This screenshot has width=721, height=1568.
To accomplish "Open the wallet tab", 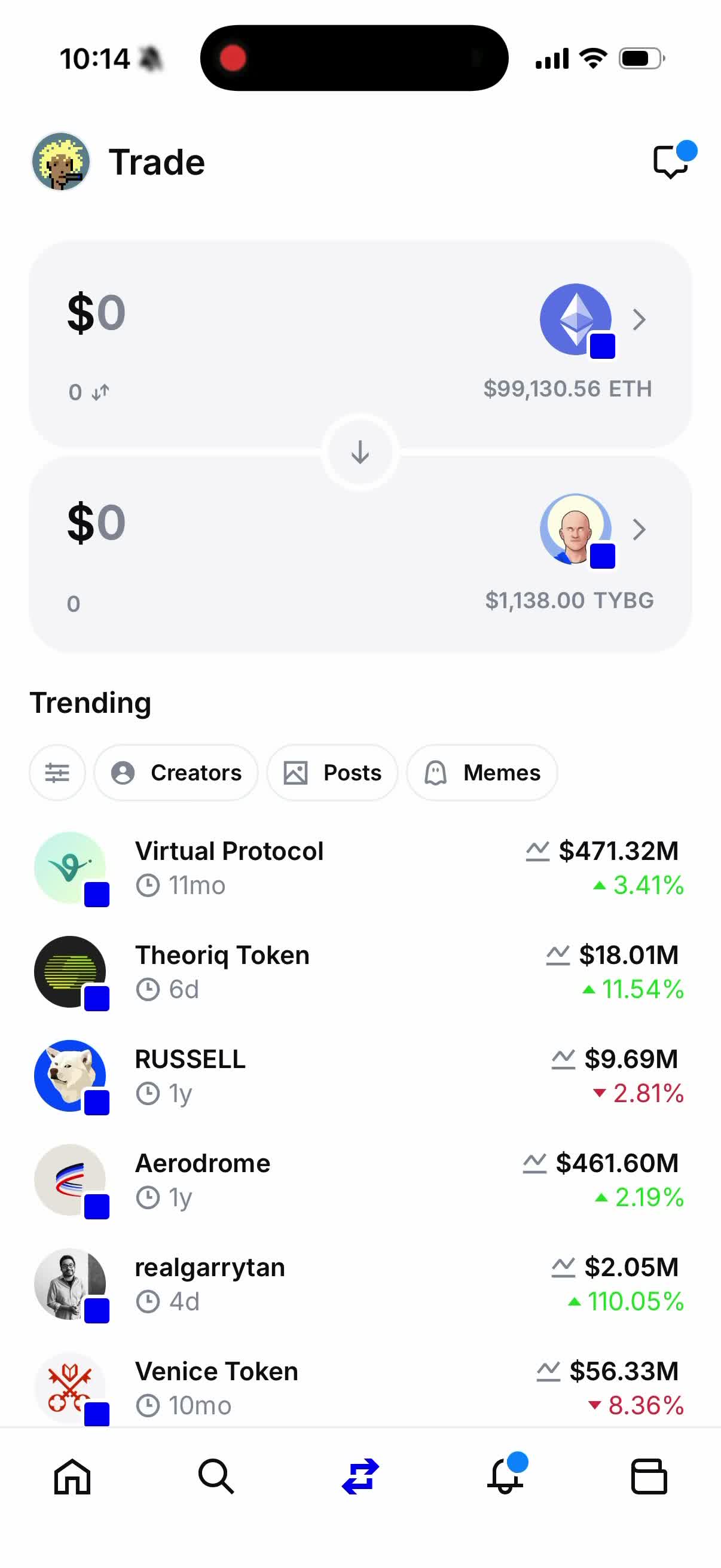I will [649, 1477].
